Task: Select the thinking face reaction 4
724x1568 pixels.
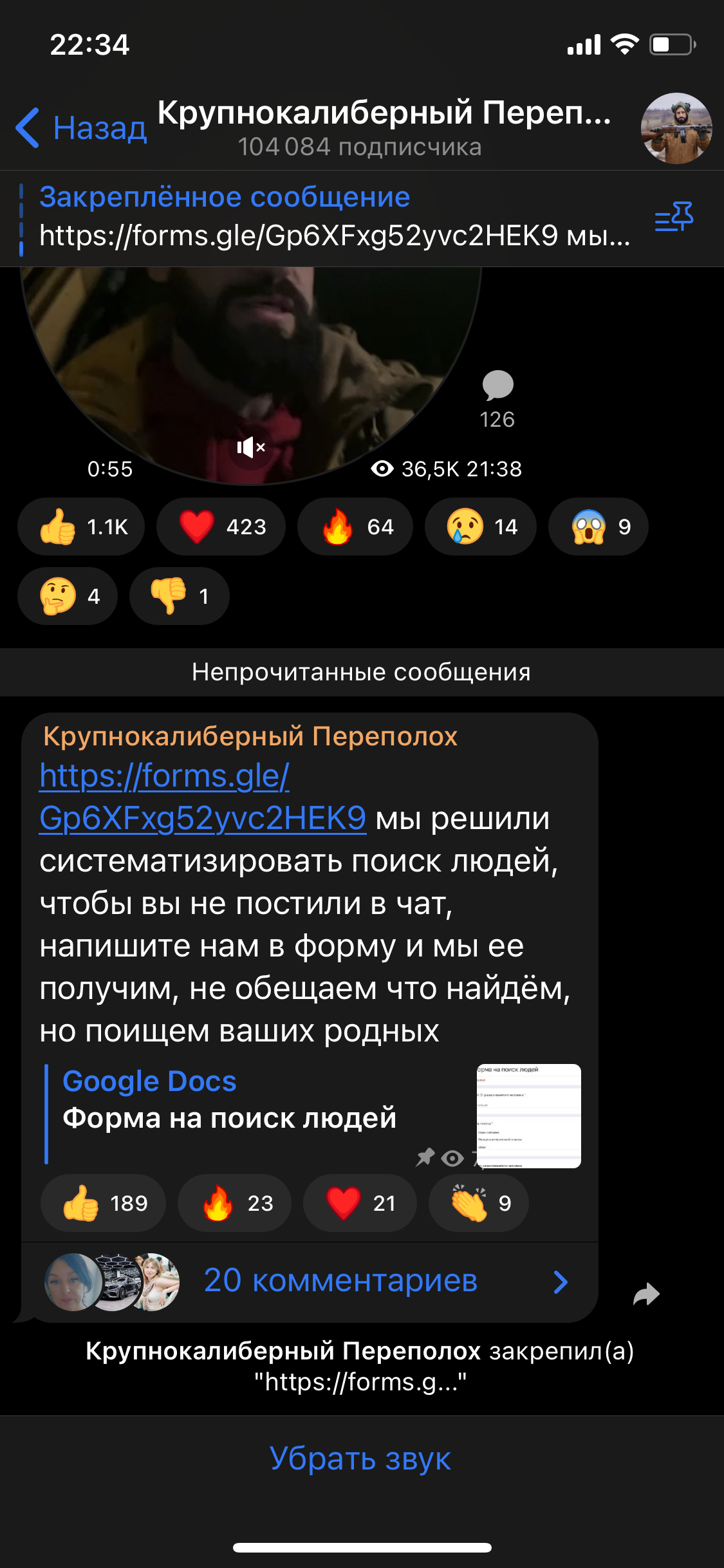Action: pos(68,597)
